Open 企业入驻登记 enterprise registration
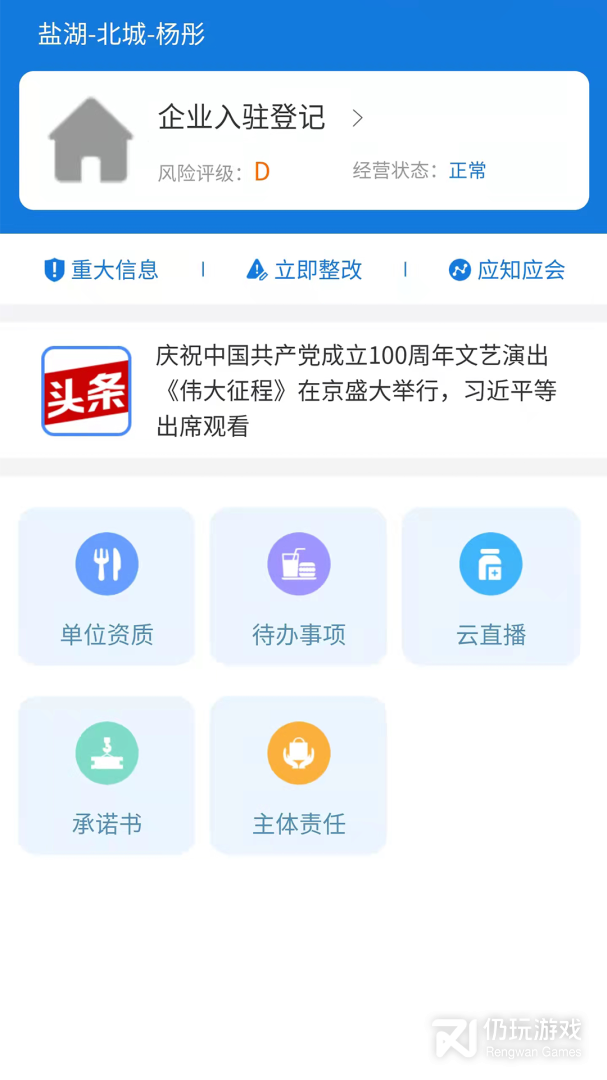This screenshot has width=607, height=1080. coord(260,118)
